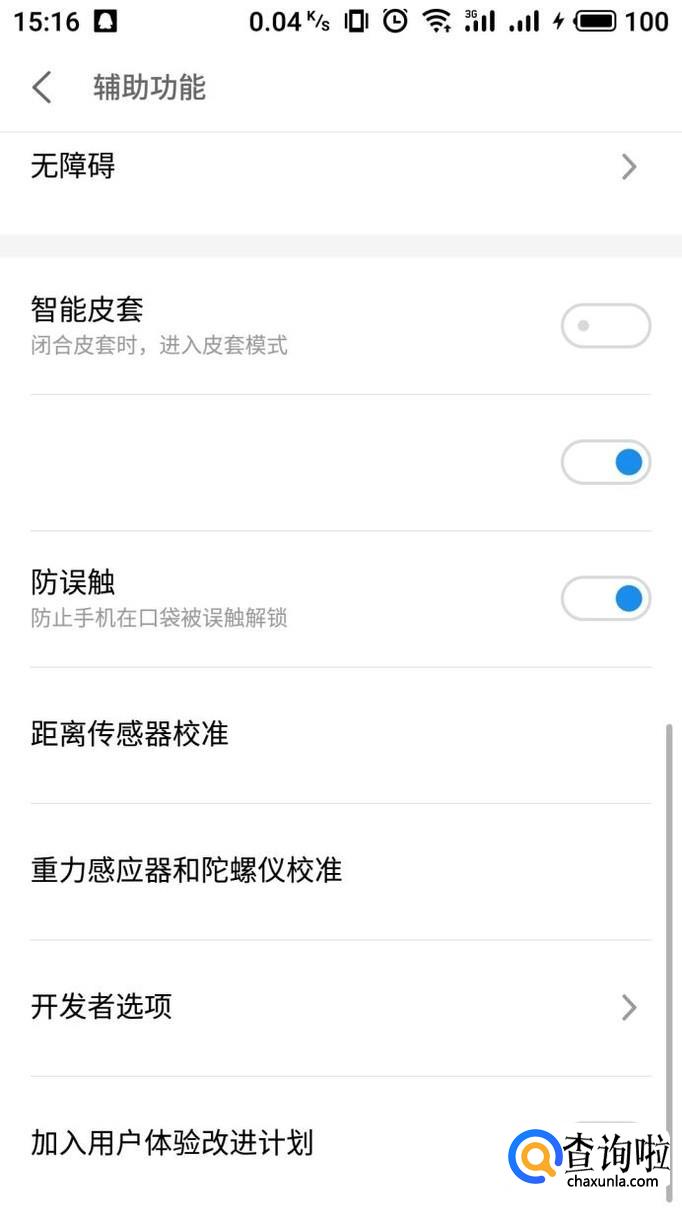The image size is (682, 1212).
Task: Enable the 智能皮套 switch
Action: pyautogui.click(x=605, y=326)
